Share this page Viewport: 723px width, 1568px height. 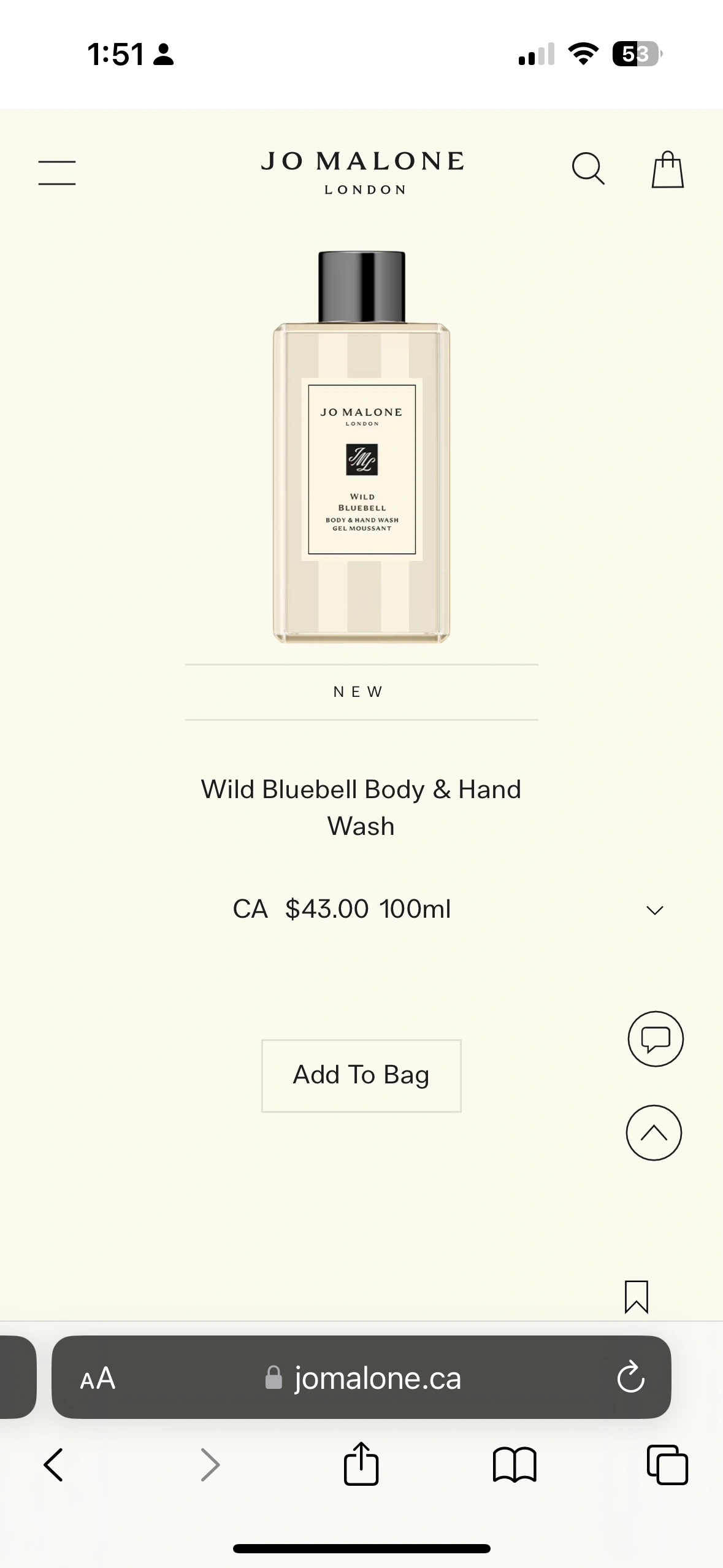coord(361,1463)
